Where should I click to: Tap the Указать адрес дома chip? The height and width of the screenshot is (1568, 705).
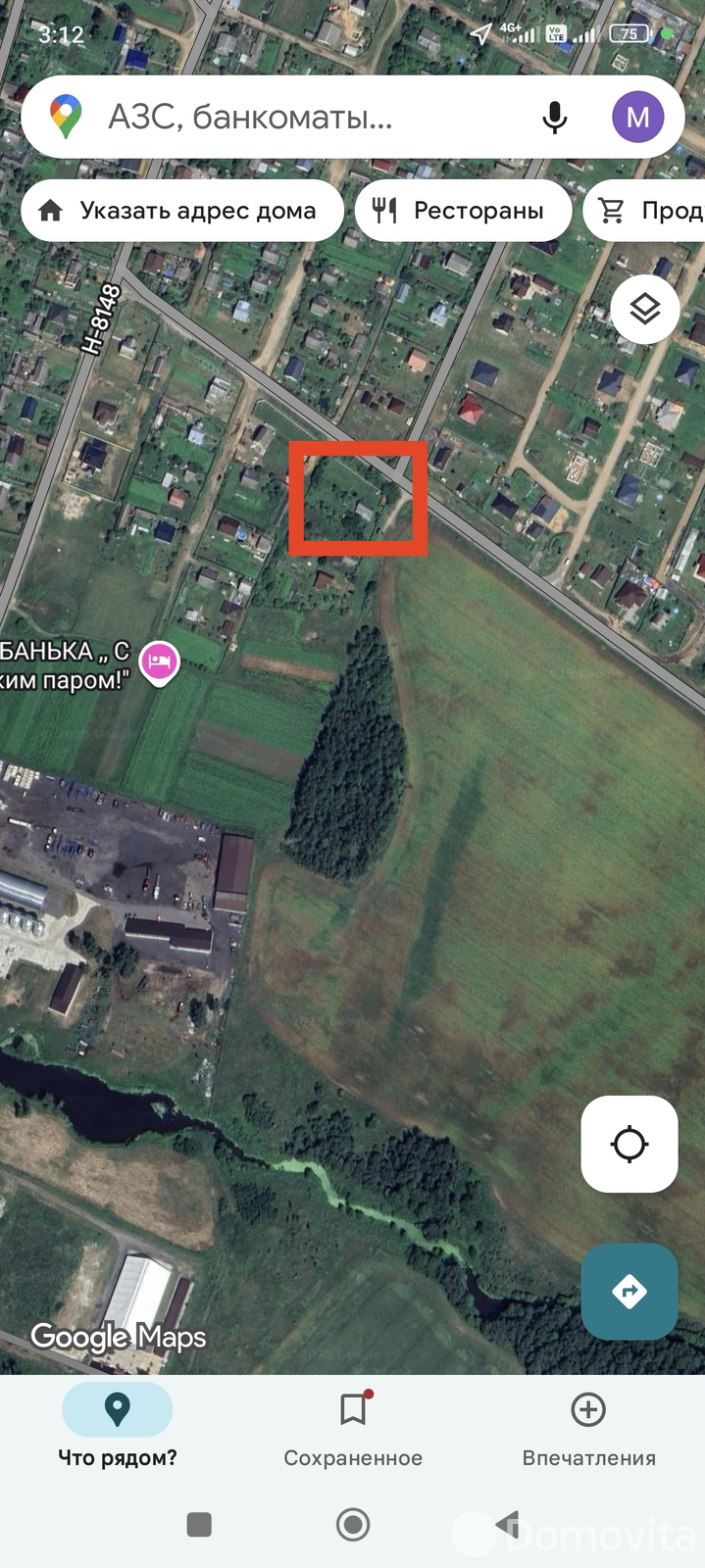182,211
